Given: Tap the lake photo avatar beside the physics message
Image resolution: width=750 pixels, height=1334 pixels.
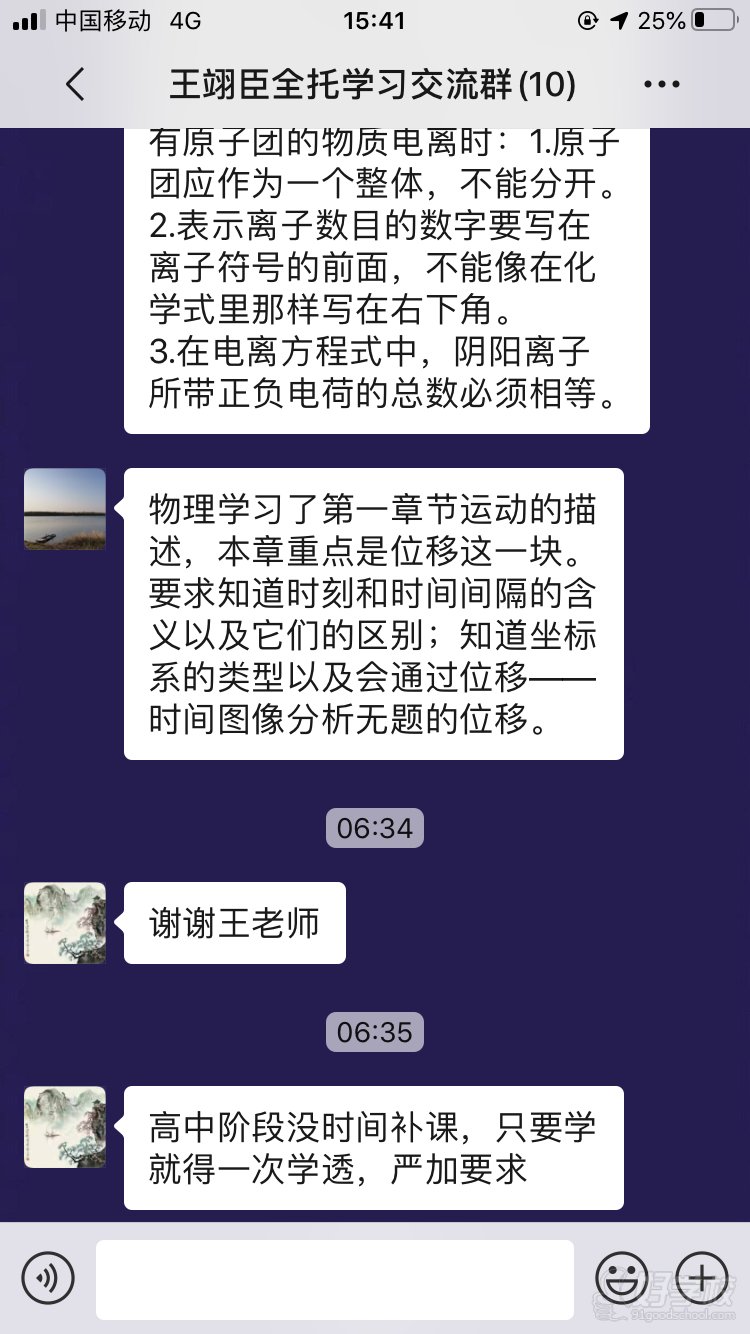Looking at the screenshot, I should coord(64,510).
